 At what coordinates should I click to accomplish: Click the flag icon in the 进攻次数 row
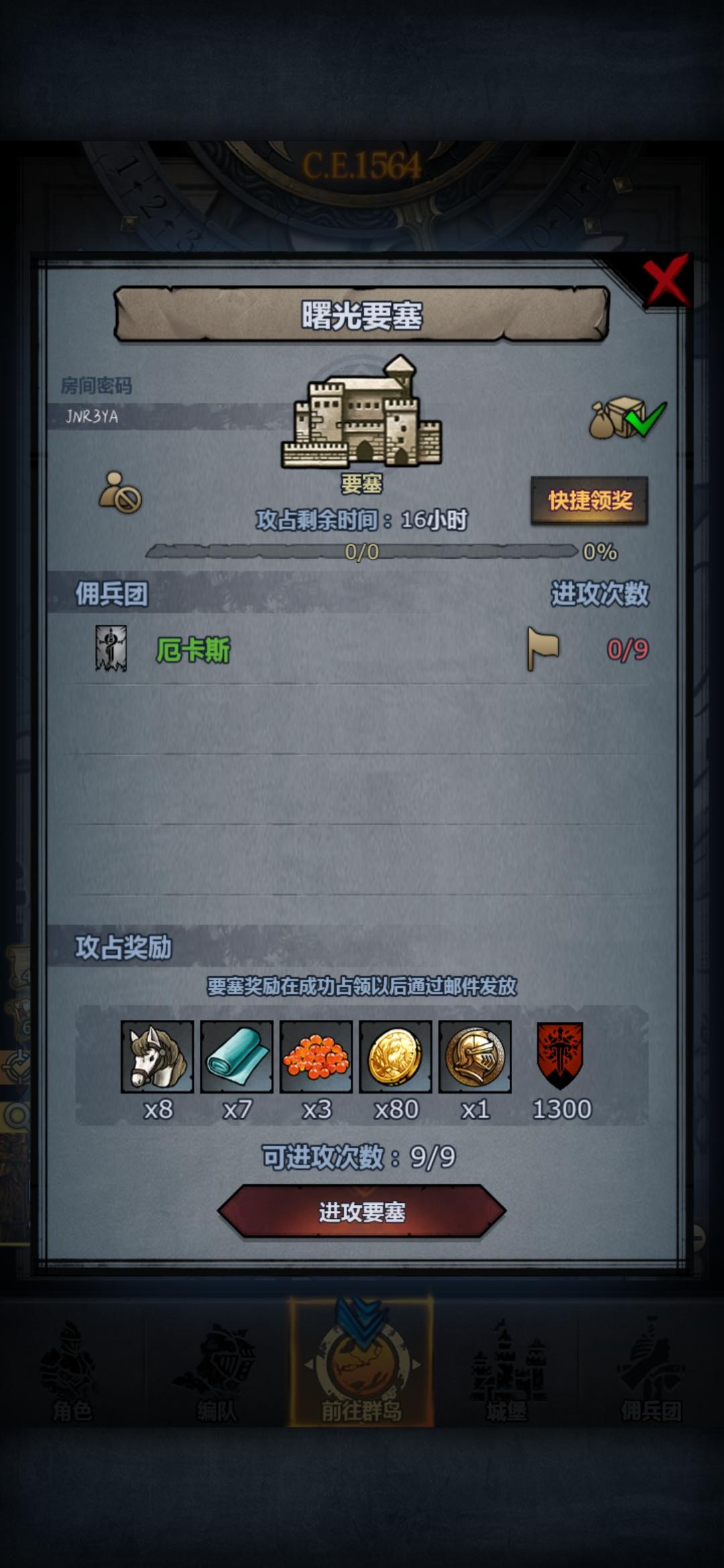tap(544, 647)
